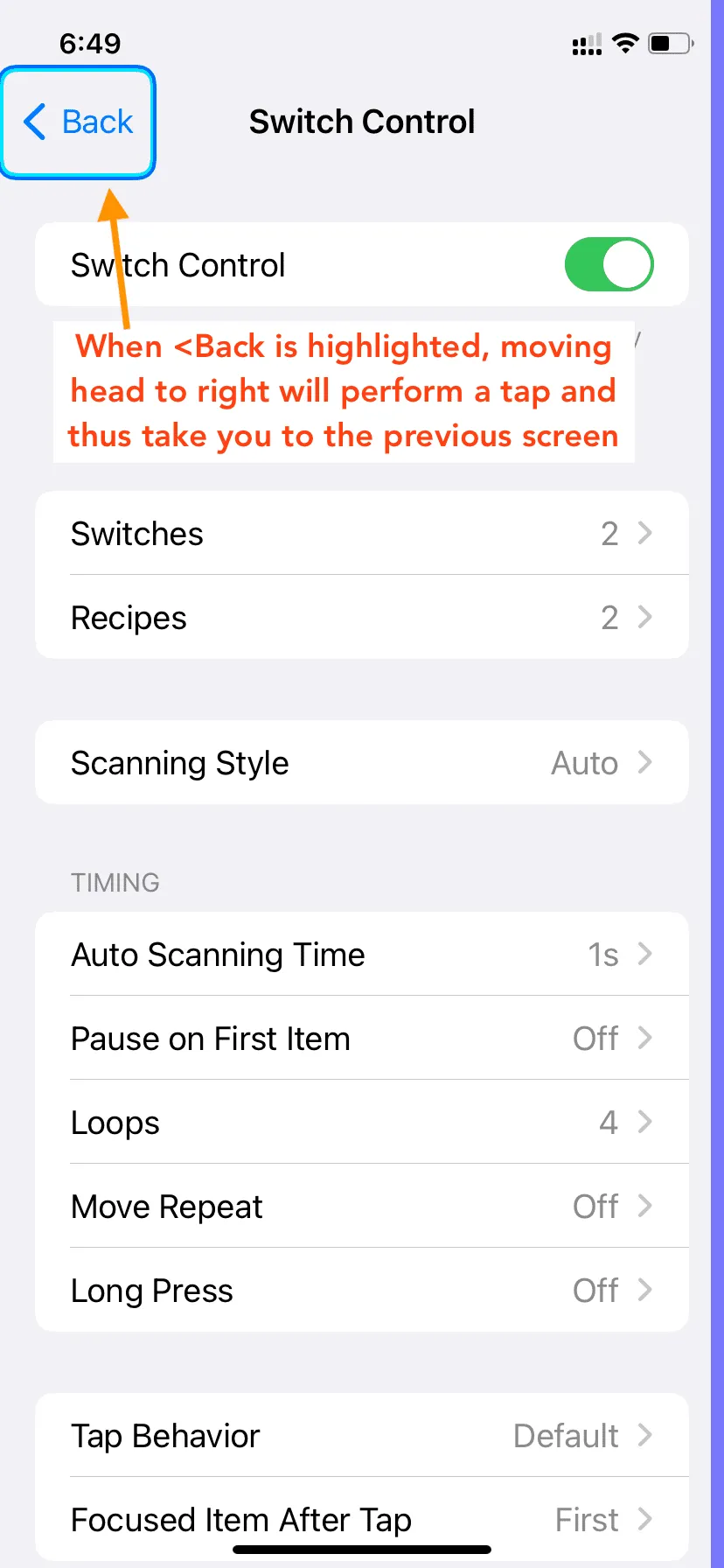
Task: Turn off the Switch Control toggle
Action: (609, 264)
